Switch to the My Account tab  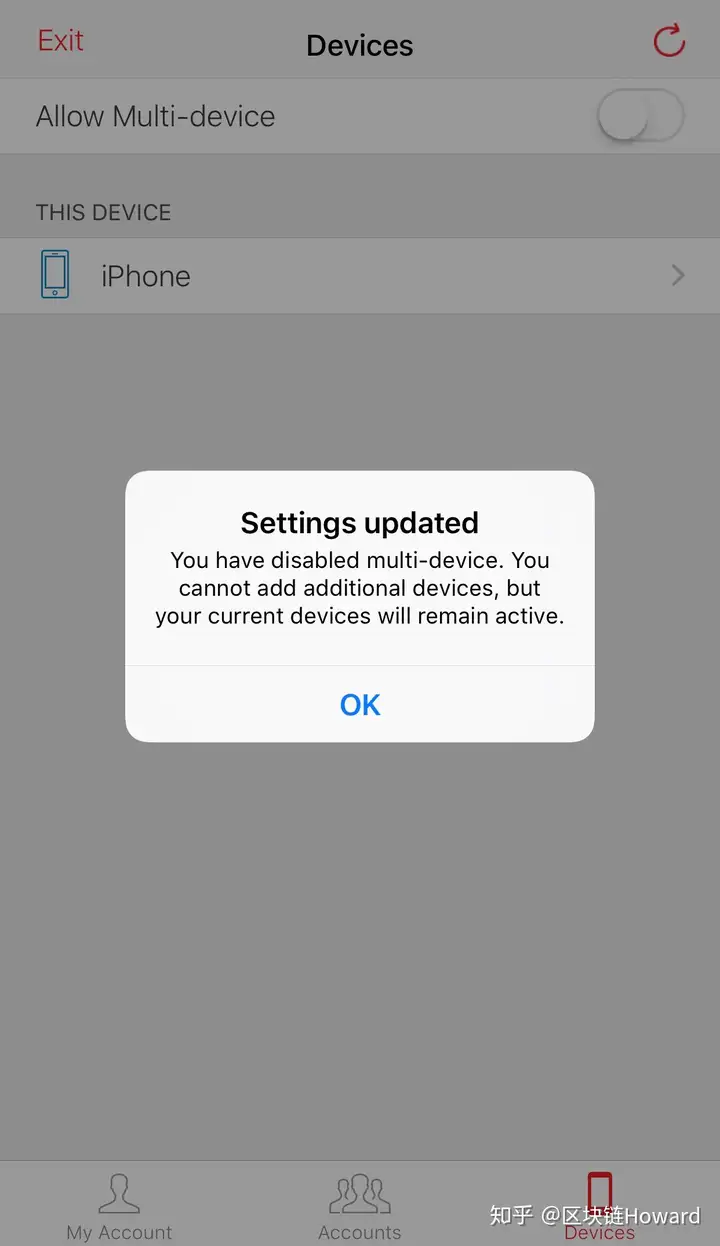[119, 1207]
